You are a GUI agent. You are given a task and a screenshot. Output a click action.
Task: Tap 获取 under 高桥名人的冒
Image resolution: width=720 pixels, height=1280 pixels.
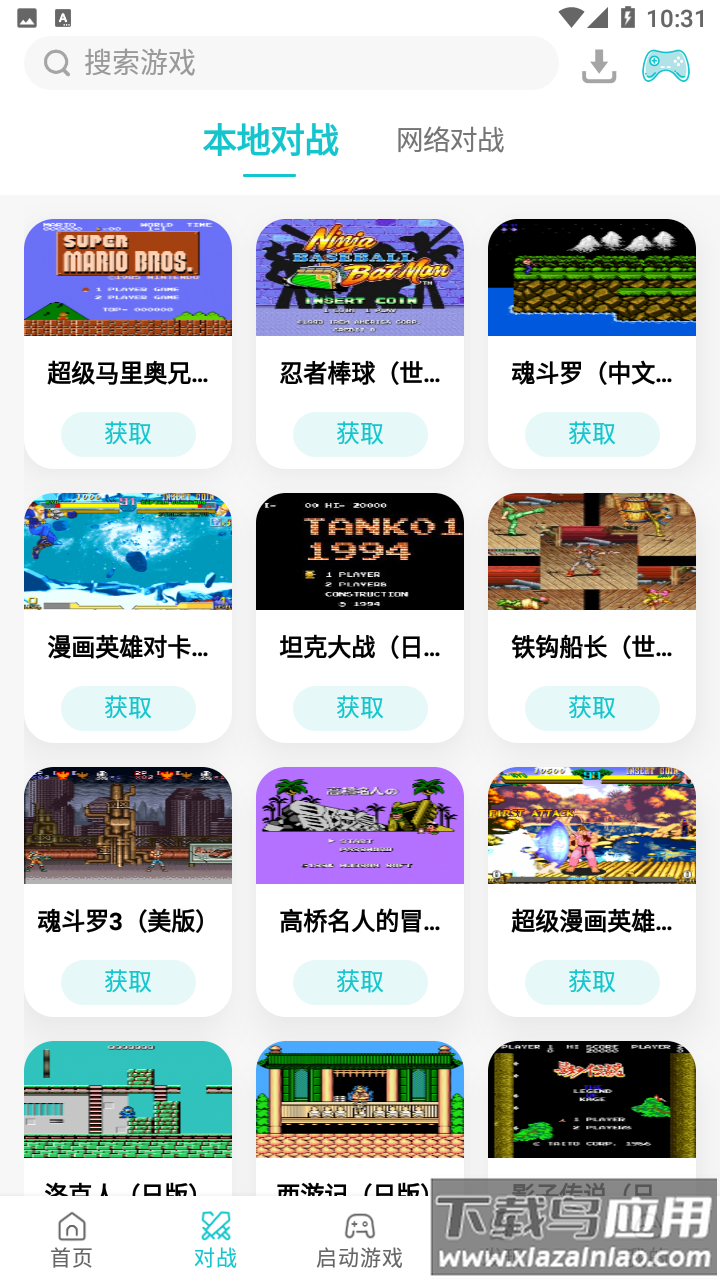tap(360, 982)
